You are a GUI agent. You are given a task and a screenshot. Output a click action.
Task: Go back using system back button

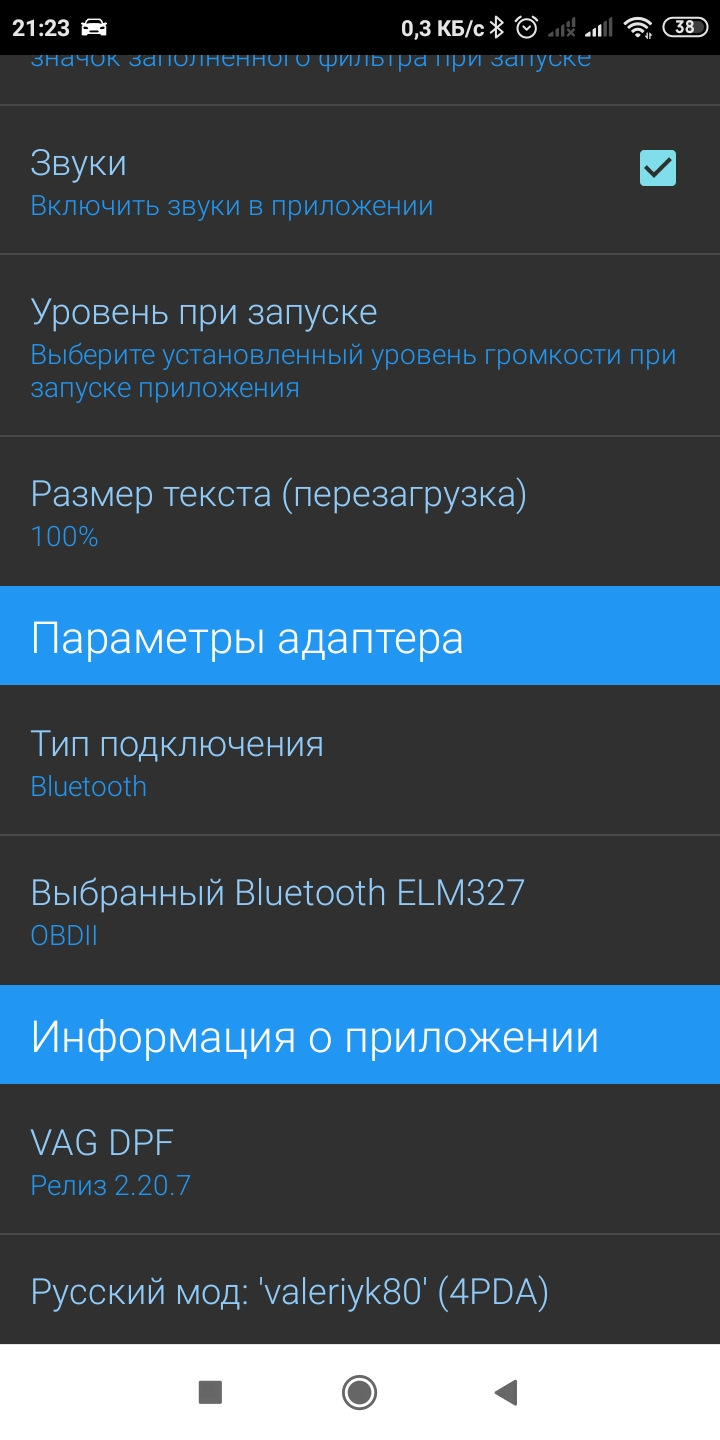point(507,1392)
